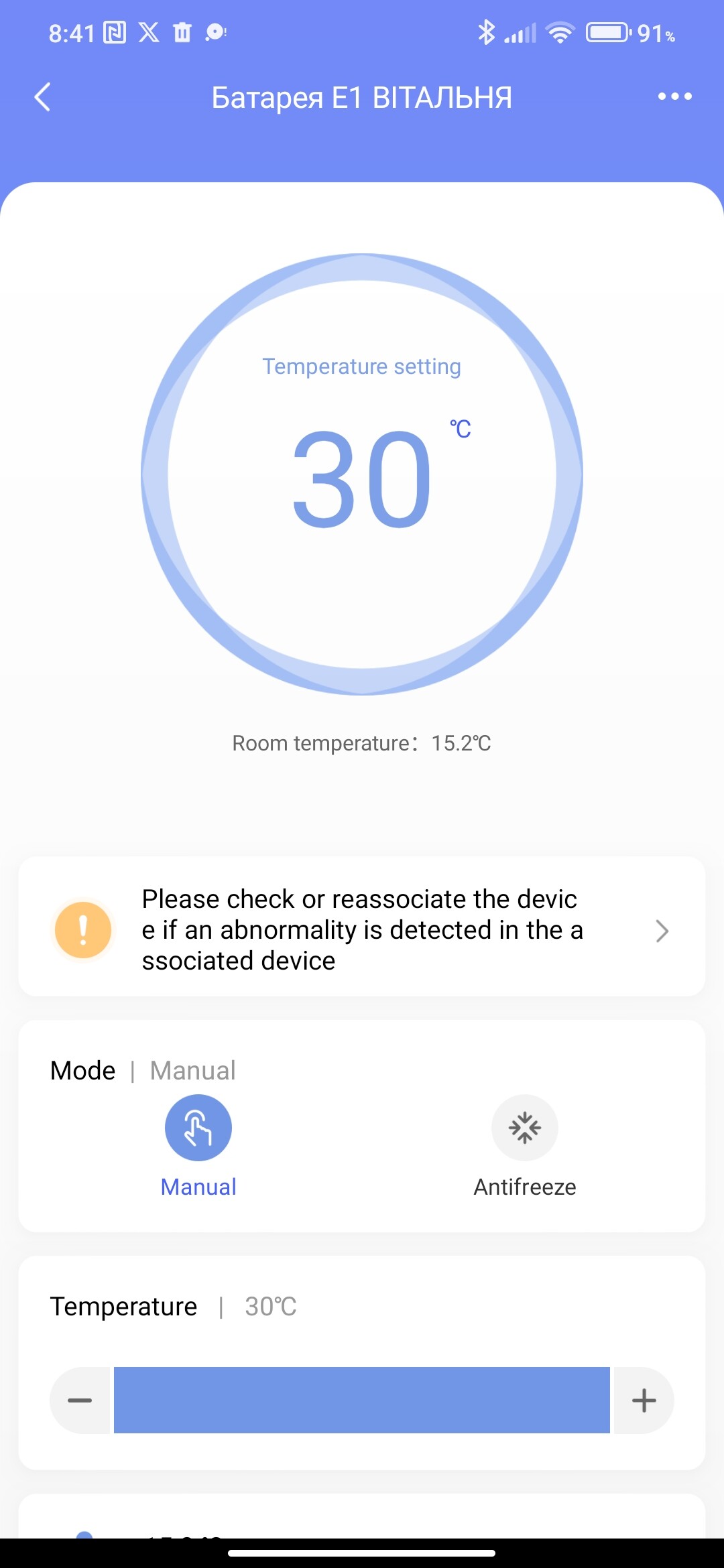Decrease temperature with the minus button
Screen dimensions: 724x1568
pyautogui.click(x=80, y=1400)
